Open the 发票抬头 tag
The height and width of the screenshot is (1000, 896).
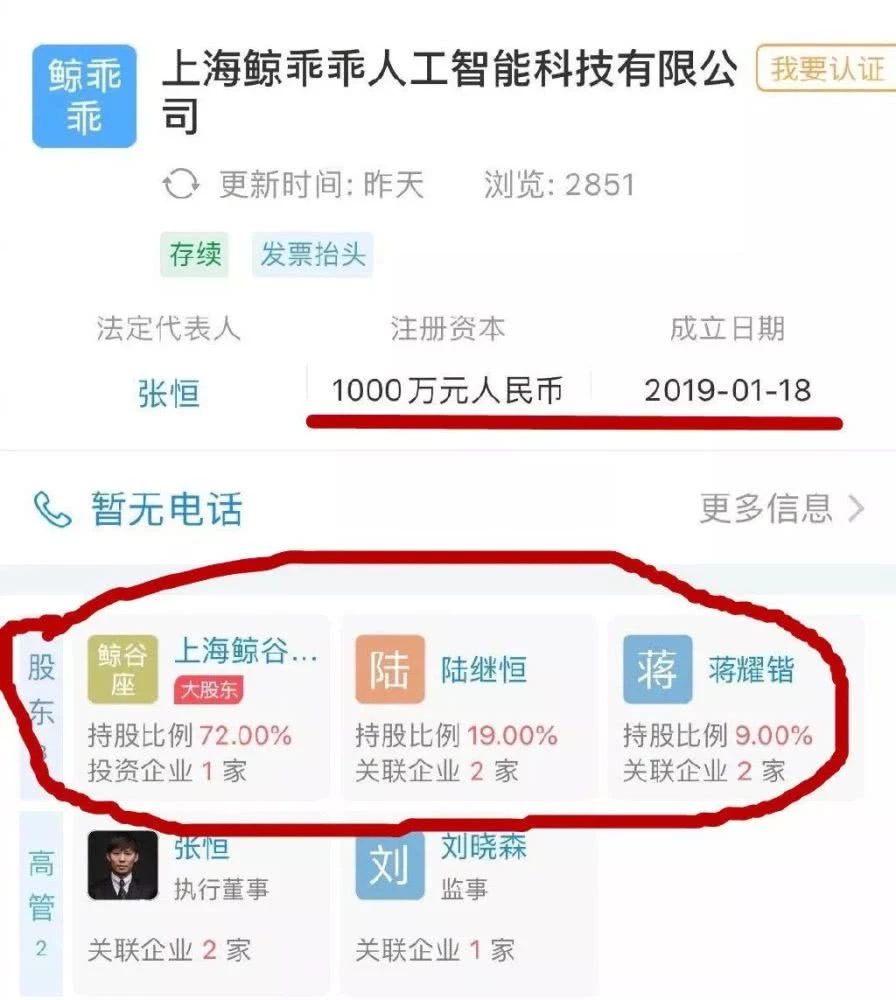click(312, 255)
